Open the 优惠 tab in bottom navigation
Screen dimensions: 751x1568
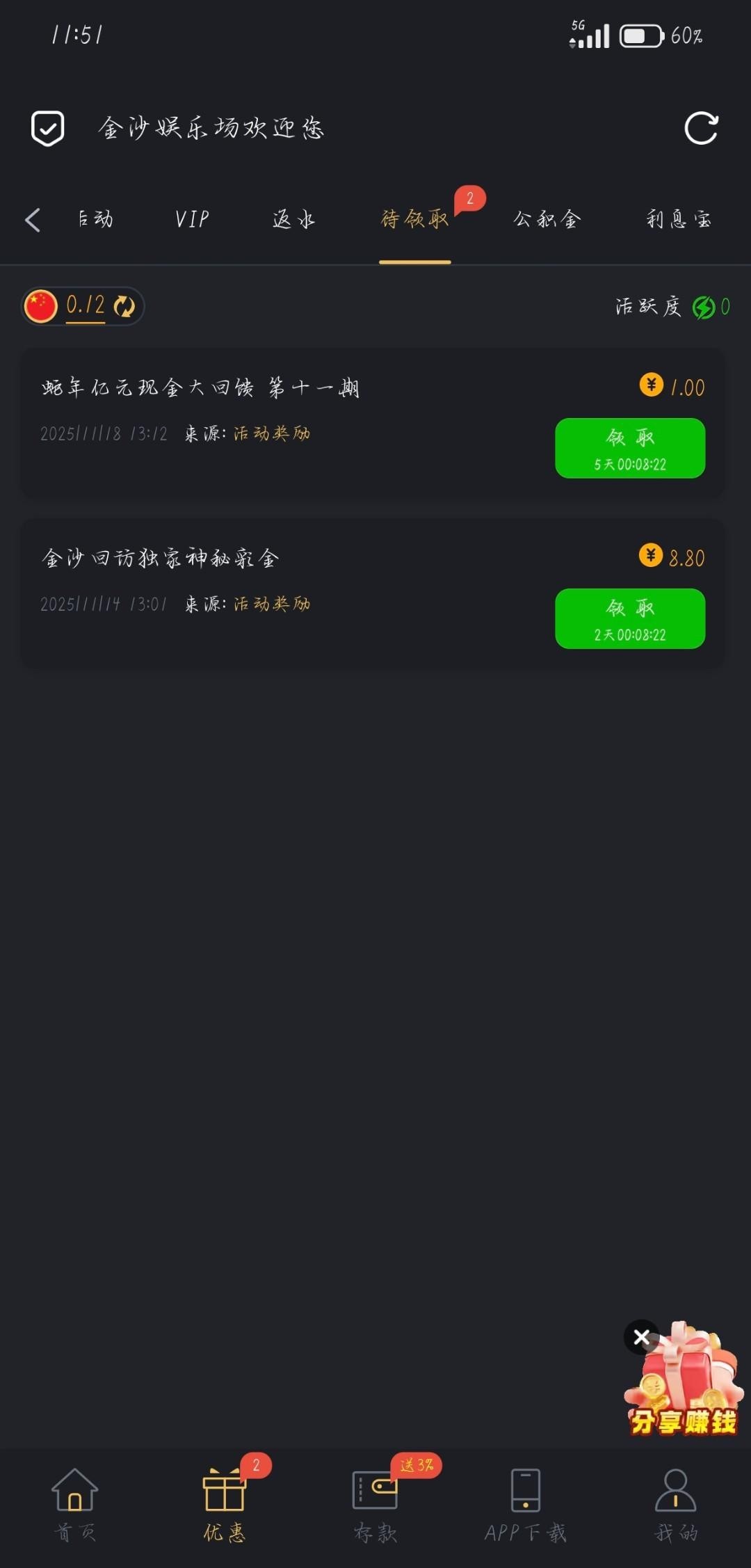tap(224, 1503)
